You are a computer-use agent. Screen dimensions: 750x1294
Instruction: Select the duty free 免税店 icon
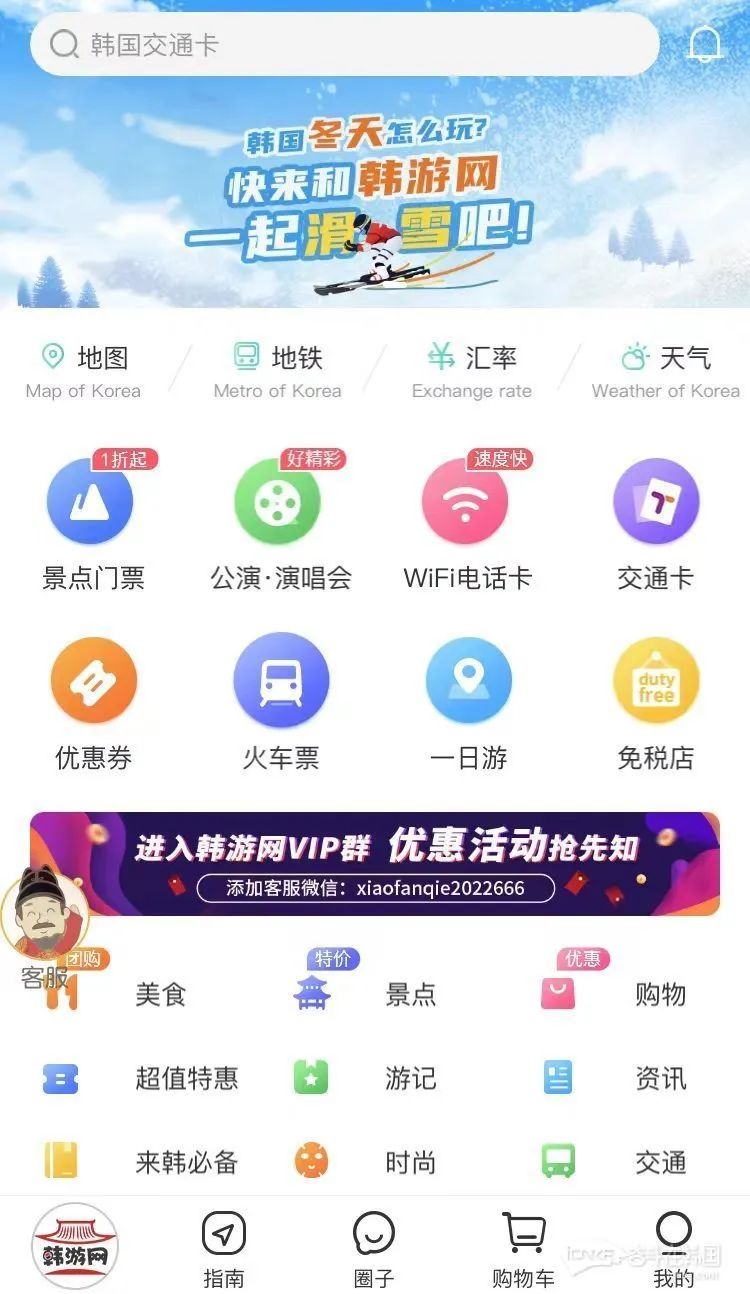coord(657,679)
